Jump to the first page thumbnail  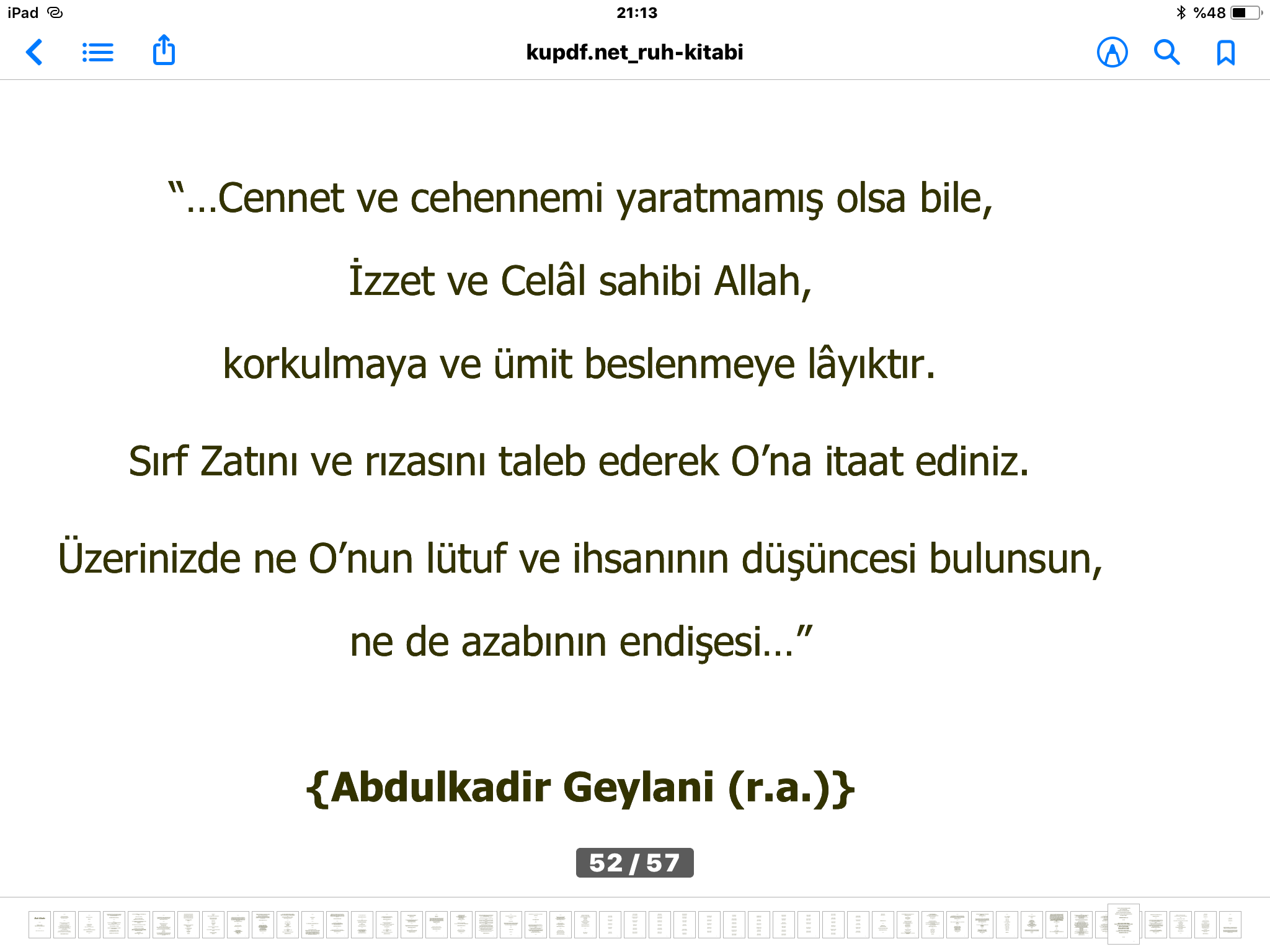40,924
